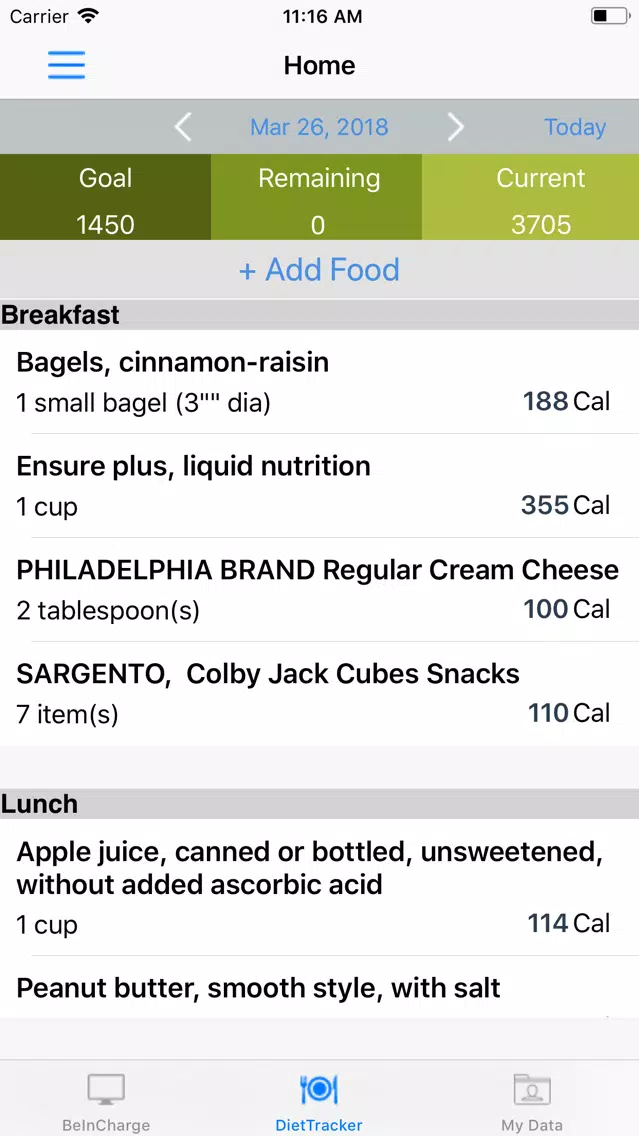View the Apple juice lunch entry

point(320,888)
